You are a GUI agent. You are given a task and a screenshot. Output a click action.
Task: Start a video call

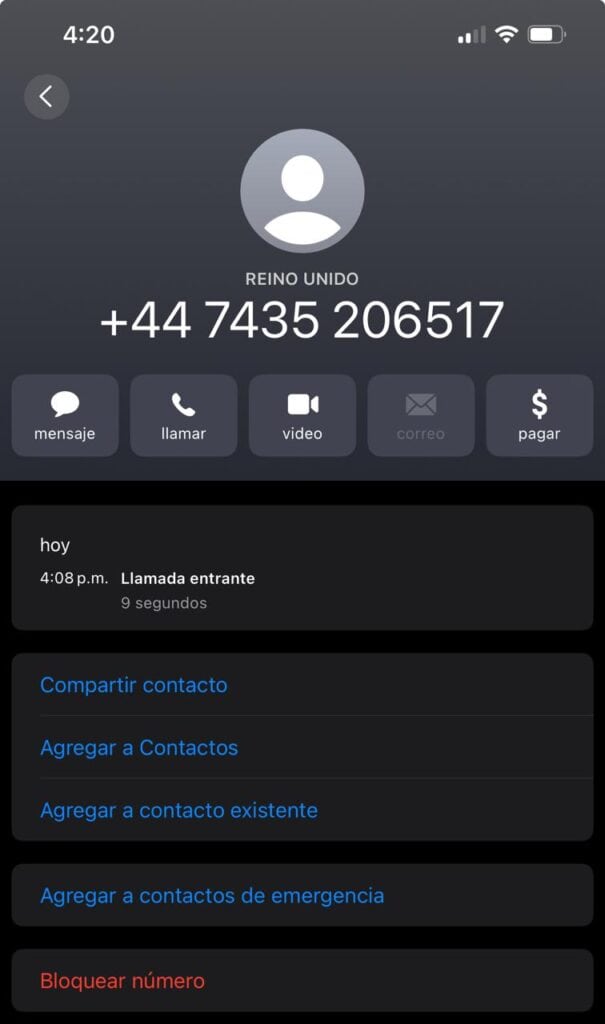click(302, 415)
